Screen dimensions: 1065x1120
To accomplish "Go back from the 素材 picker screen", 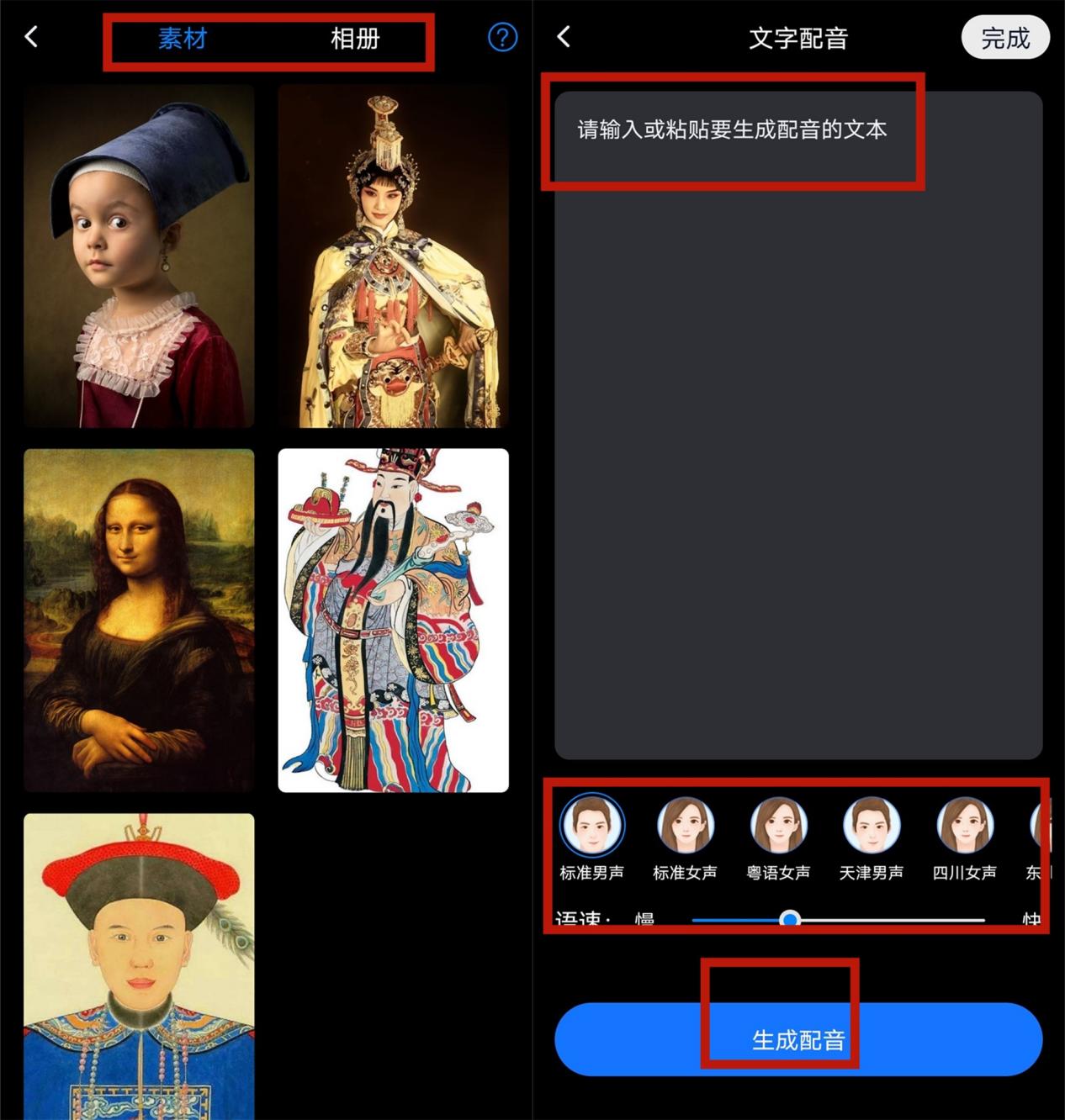I will (x=32, y=37).
